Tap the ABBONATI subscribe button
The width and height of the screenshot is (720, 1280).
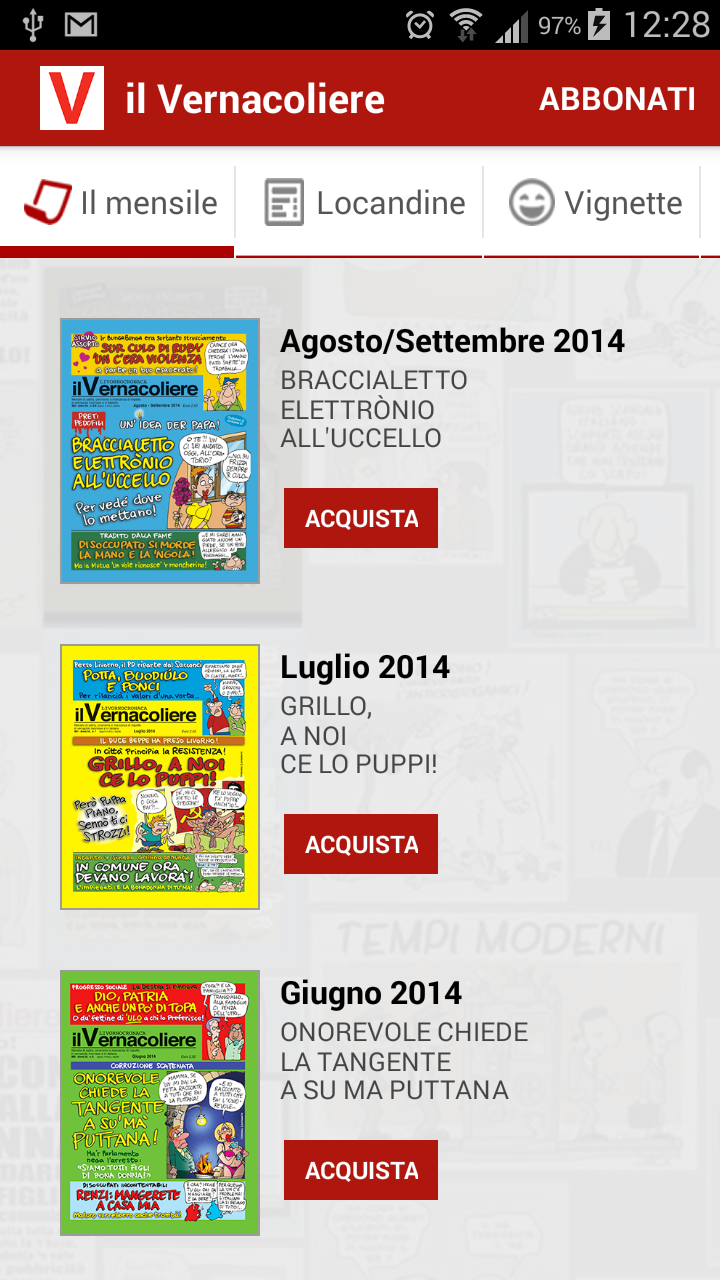click(617, 99)
